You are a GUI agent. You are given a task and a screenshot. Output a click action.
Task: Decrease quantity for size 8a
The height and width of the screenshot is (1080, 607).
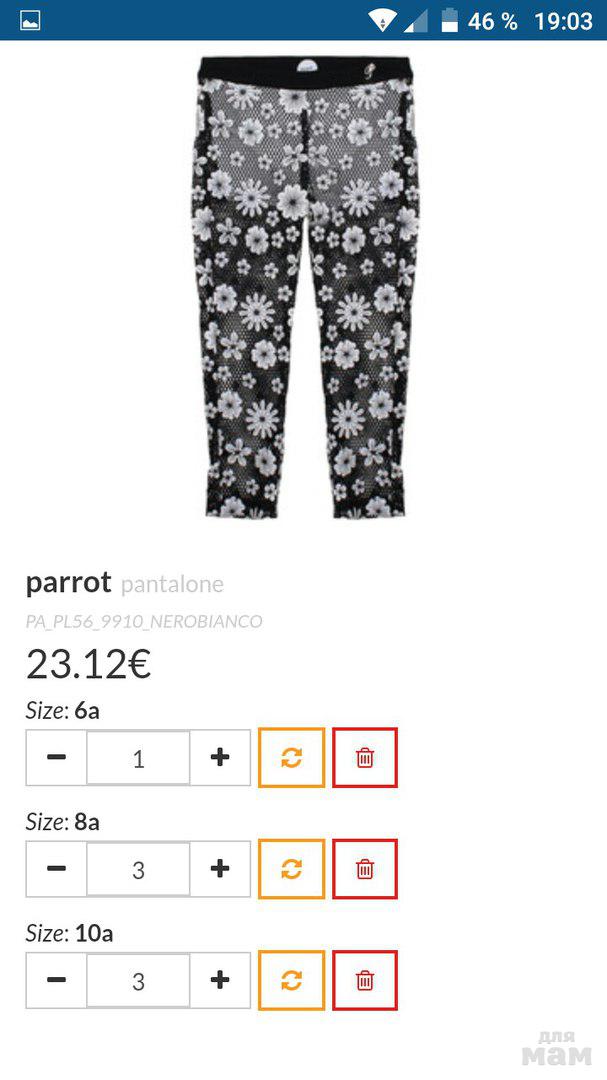(57, 869)
